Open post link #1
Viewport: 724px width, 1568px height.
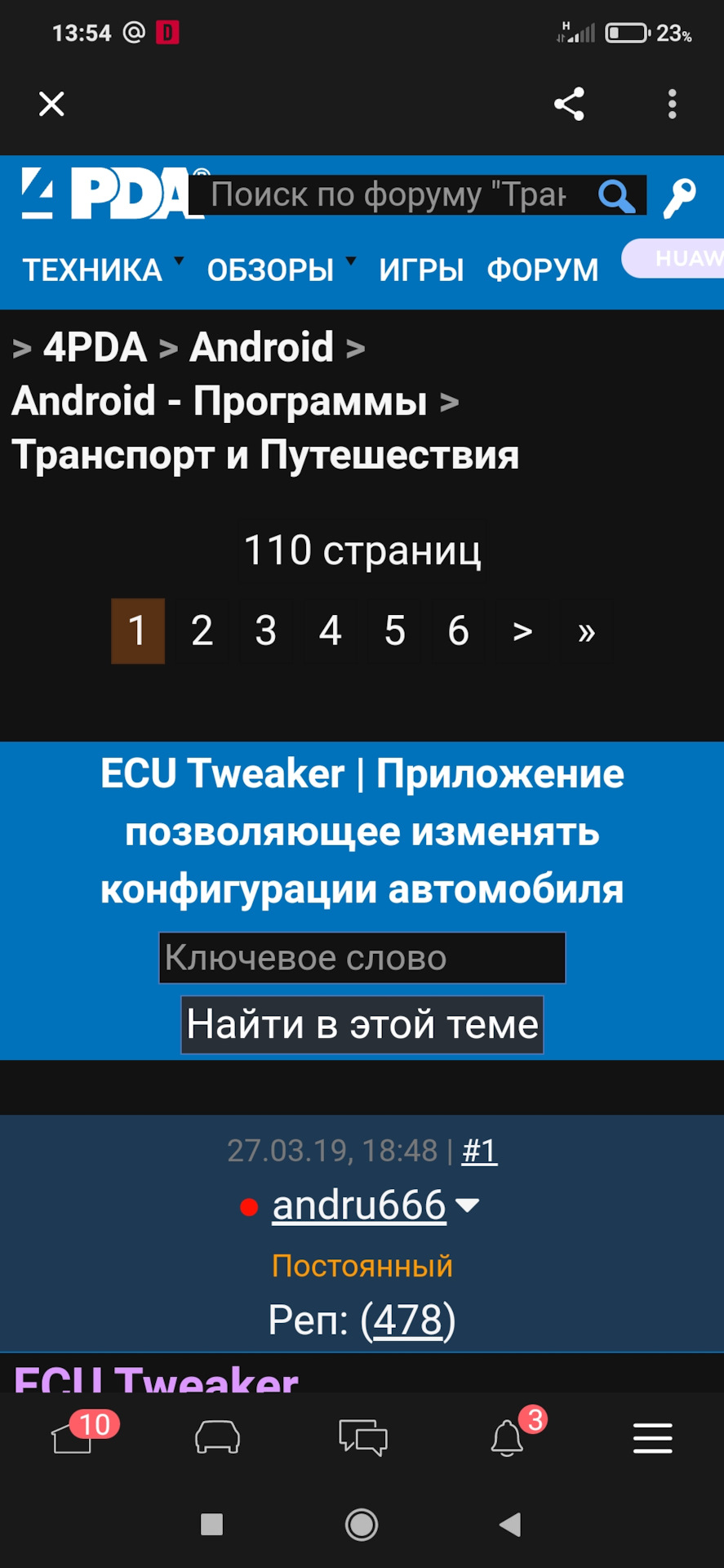479,1151
